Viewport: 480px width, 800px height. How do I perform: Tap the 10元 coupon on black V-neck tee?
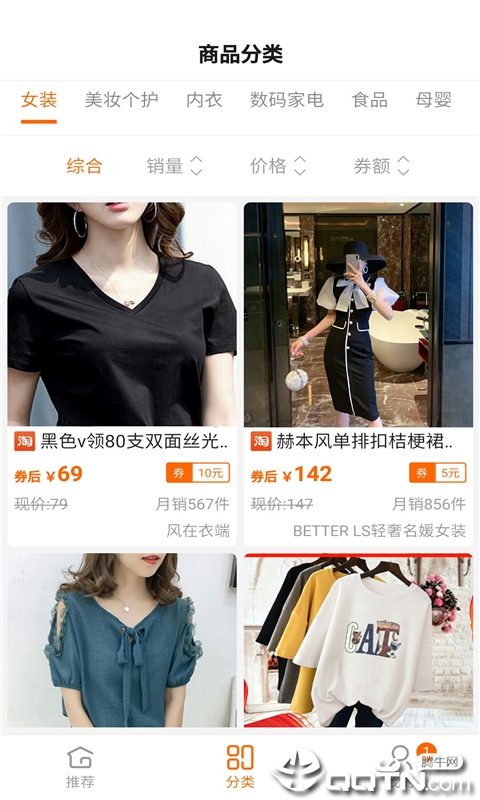tap(198, 473)
